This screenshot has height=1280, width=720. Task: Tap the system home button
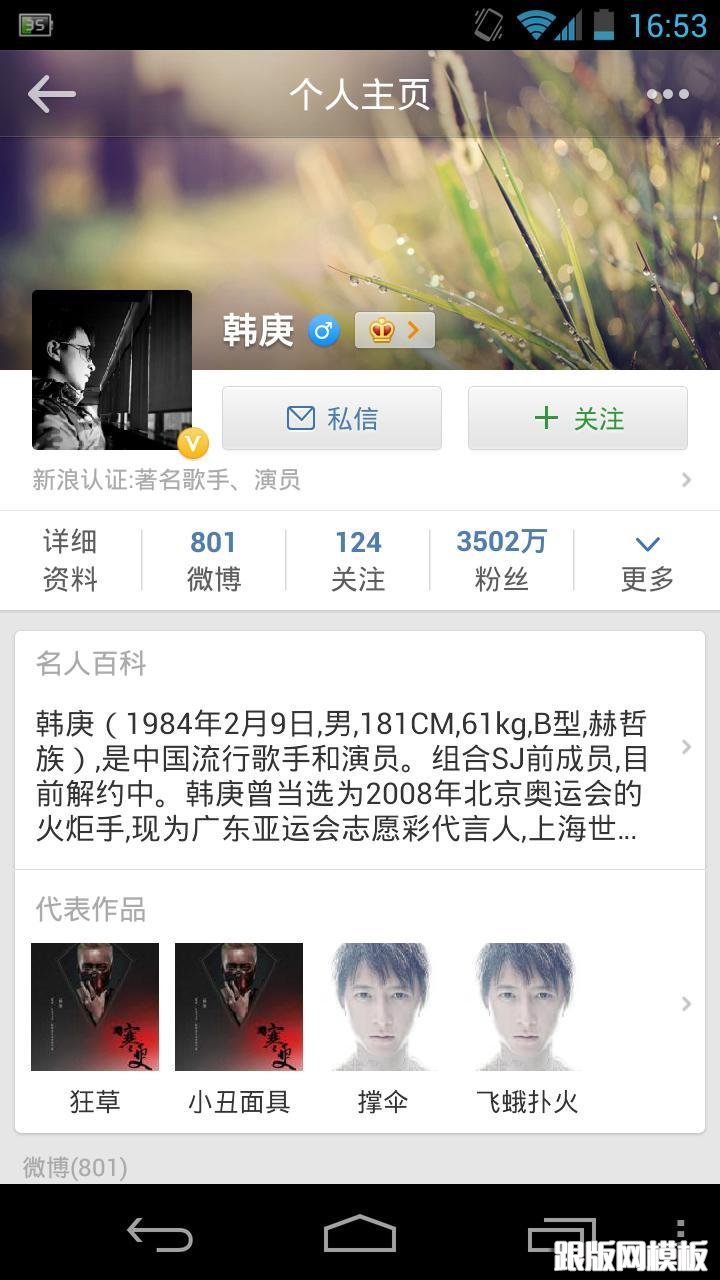[360, 1234]
